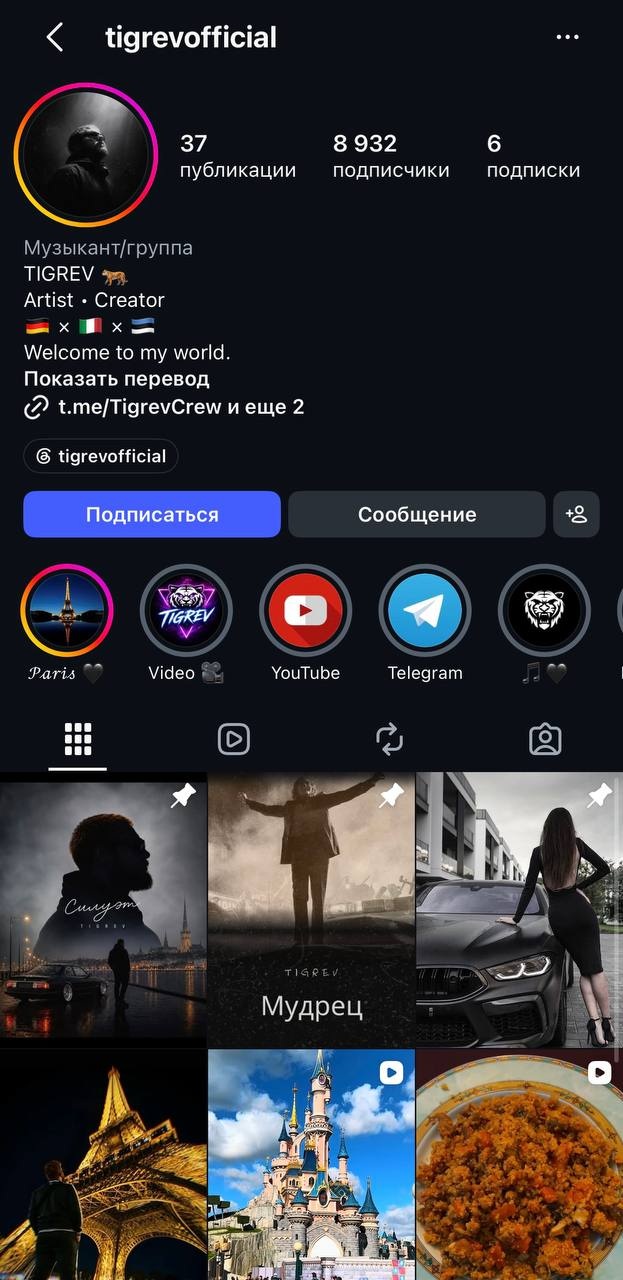Open the YouTube story highlight

[x=305, y=611]
